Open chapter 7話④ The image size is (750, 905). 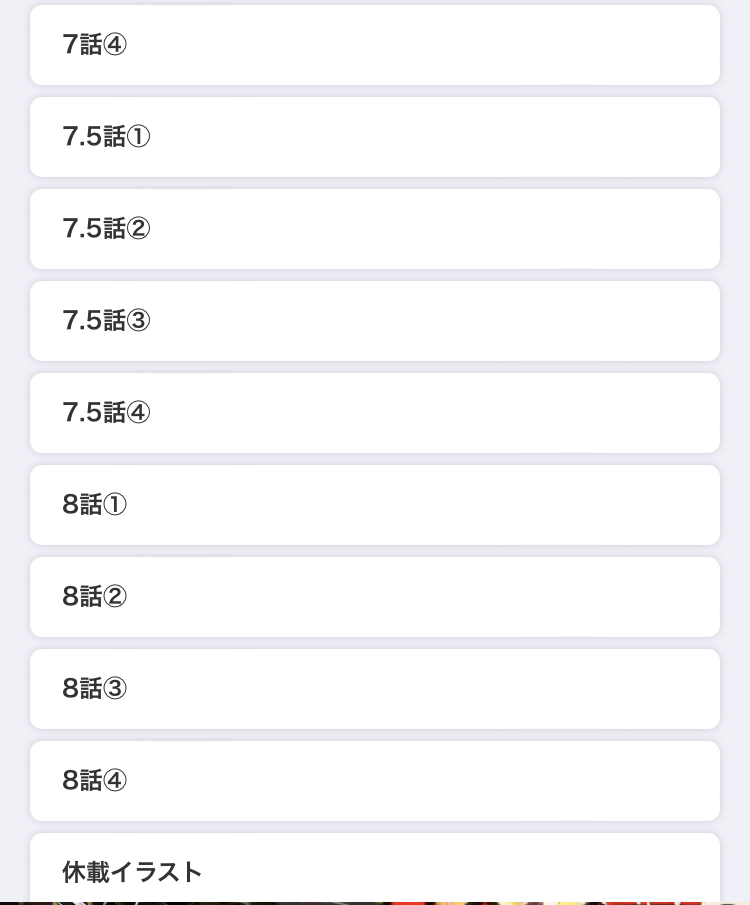pos(374,45)
